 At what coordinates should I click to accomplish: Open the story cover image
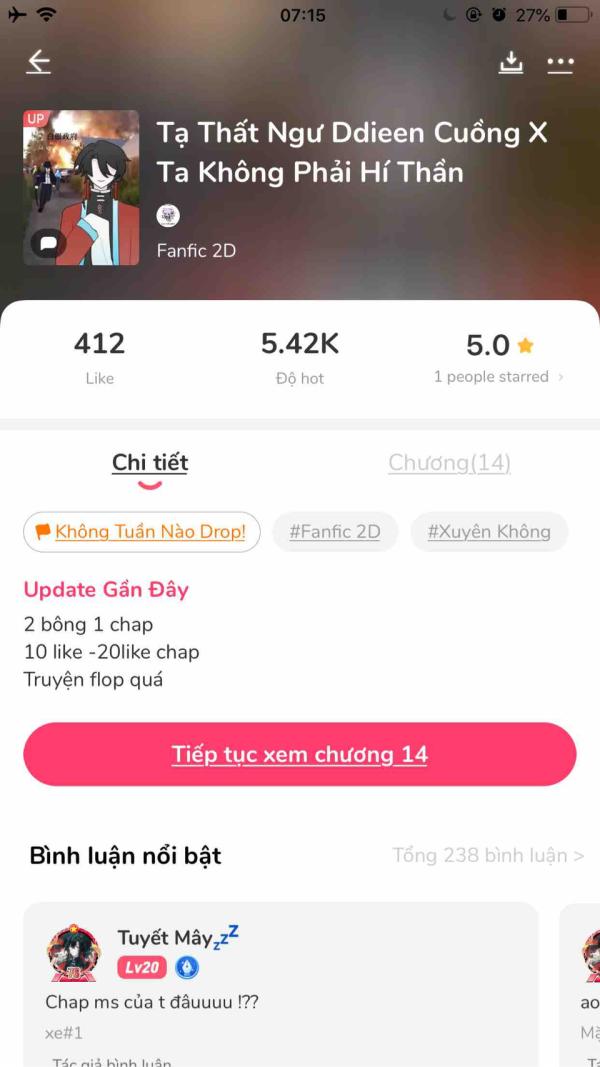[81, 187]
